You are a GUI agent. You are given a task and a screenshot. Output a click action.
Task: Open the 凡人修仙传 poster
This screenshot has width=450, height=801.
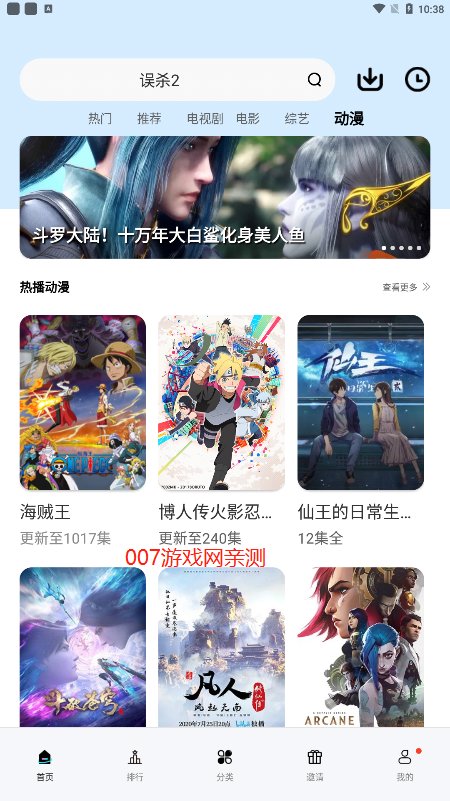pos(221,647)
